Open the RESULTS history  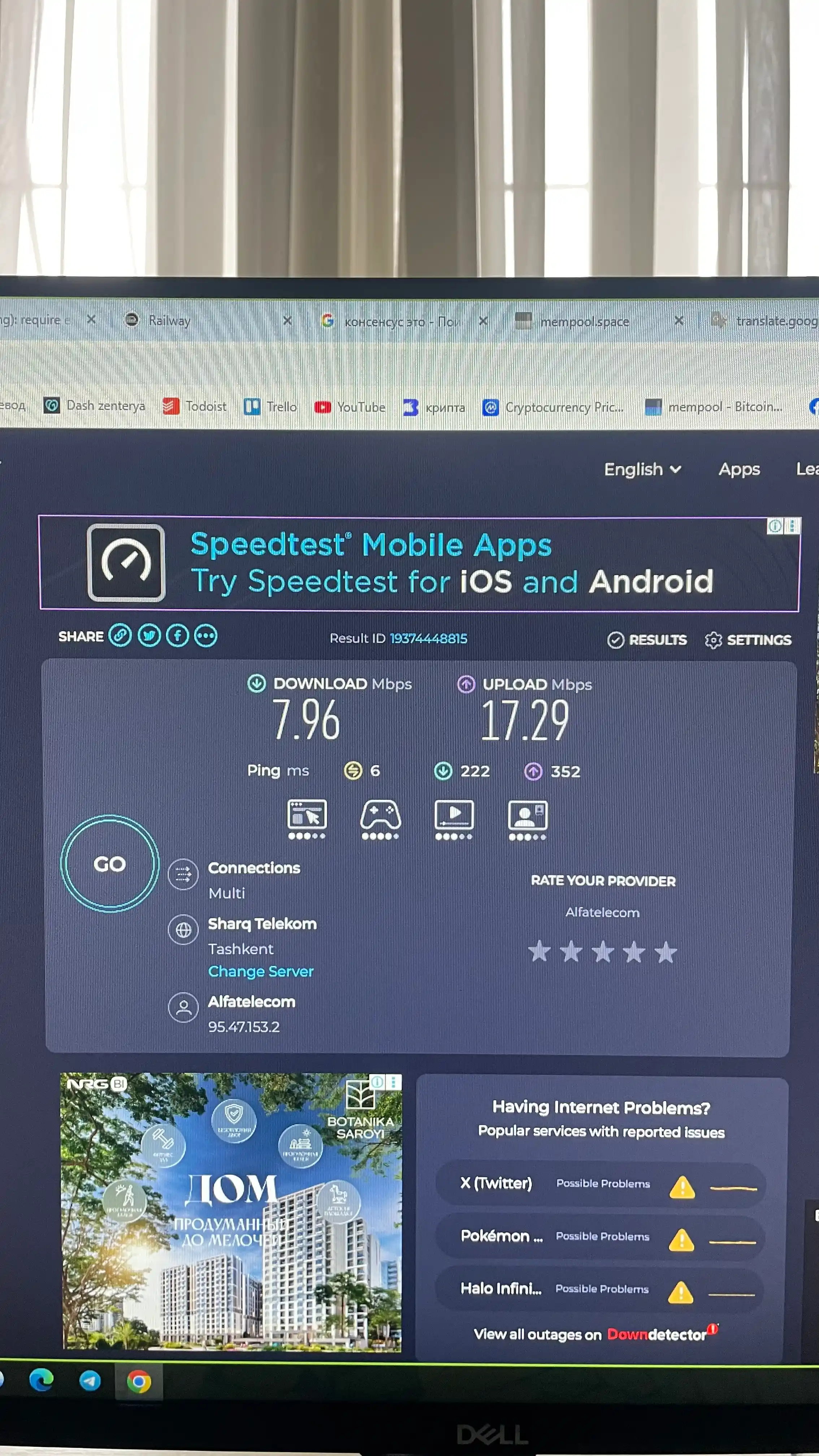click(647, 640)
